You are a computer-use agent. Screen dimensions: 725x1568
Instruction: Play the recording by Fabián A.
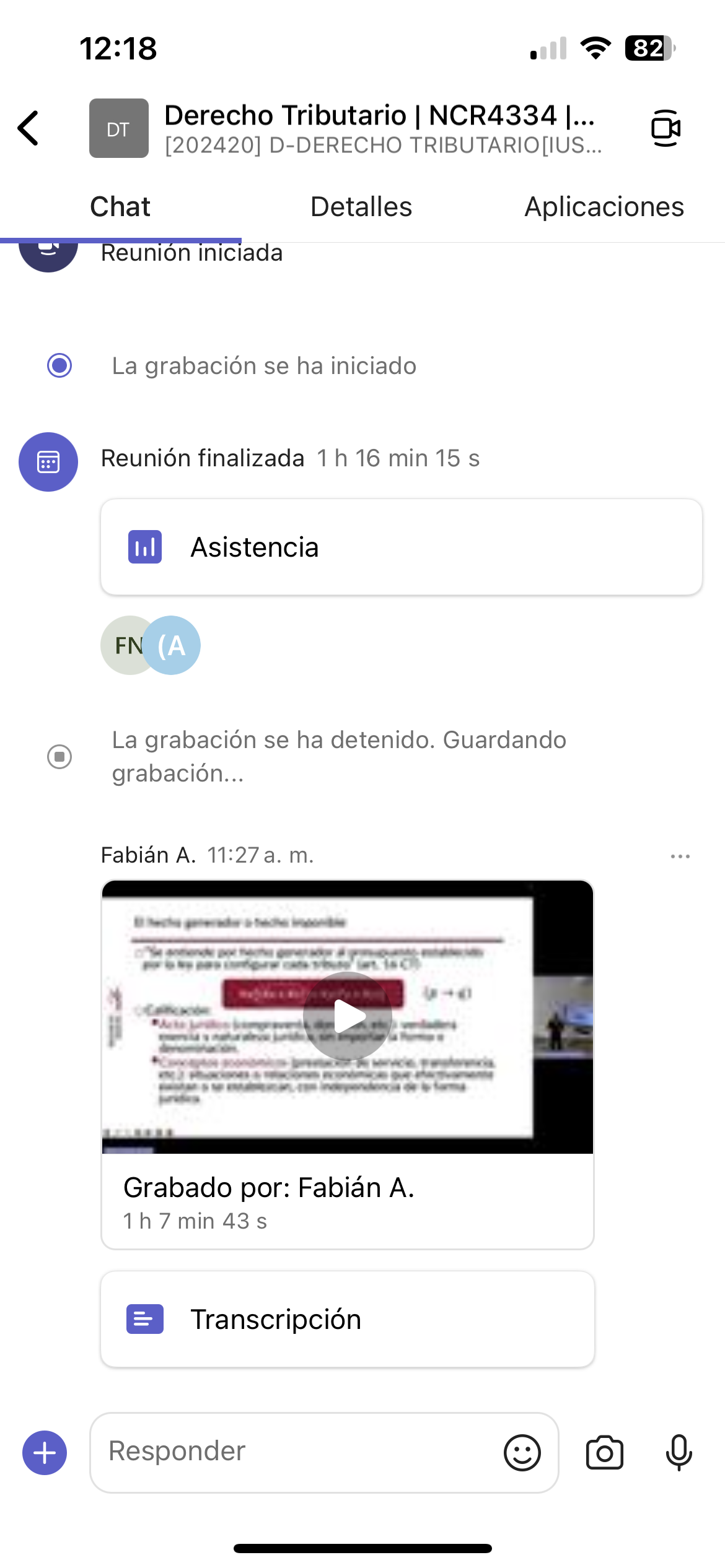(348, 1016)
